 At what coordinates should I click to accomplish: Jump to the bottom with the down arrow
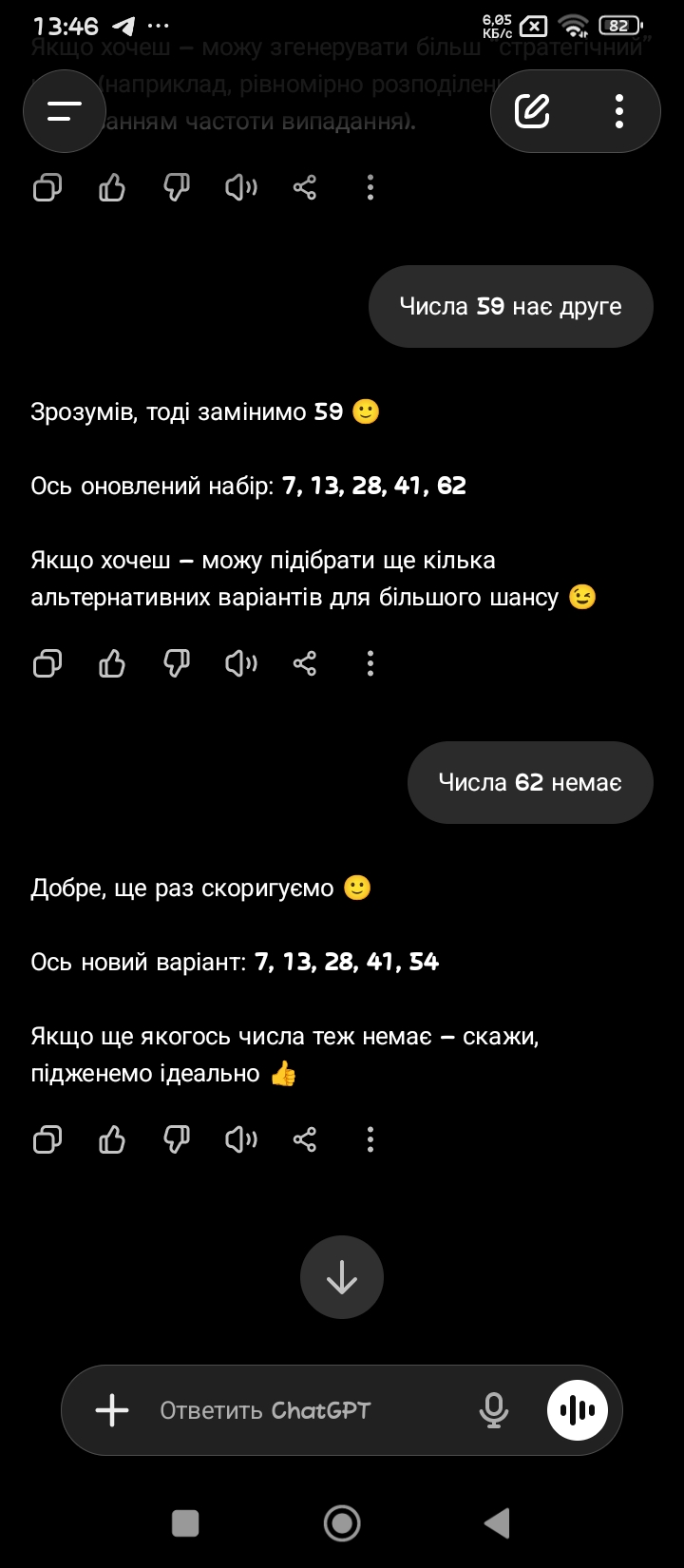(342, 1277)
